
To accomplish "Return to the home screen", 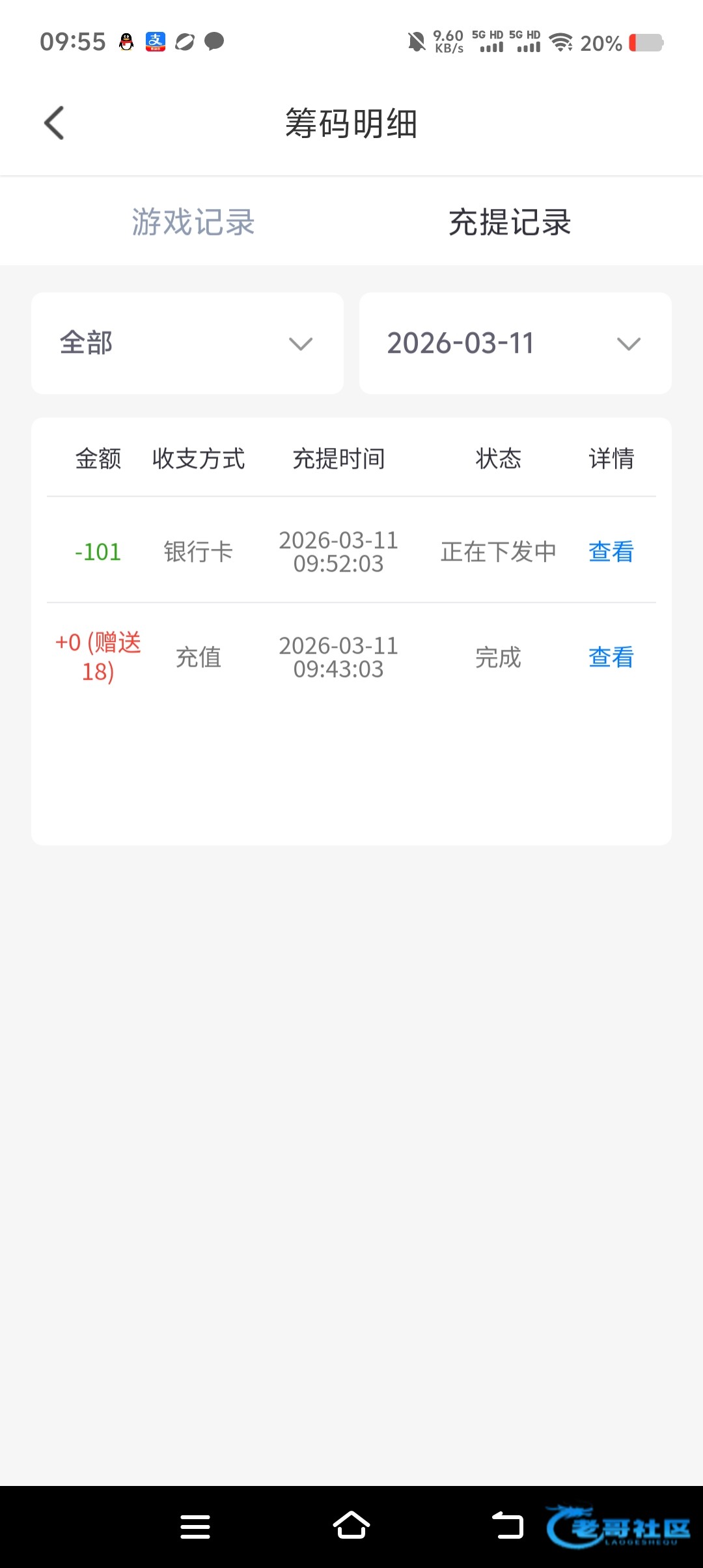I will pos(351,1526).
